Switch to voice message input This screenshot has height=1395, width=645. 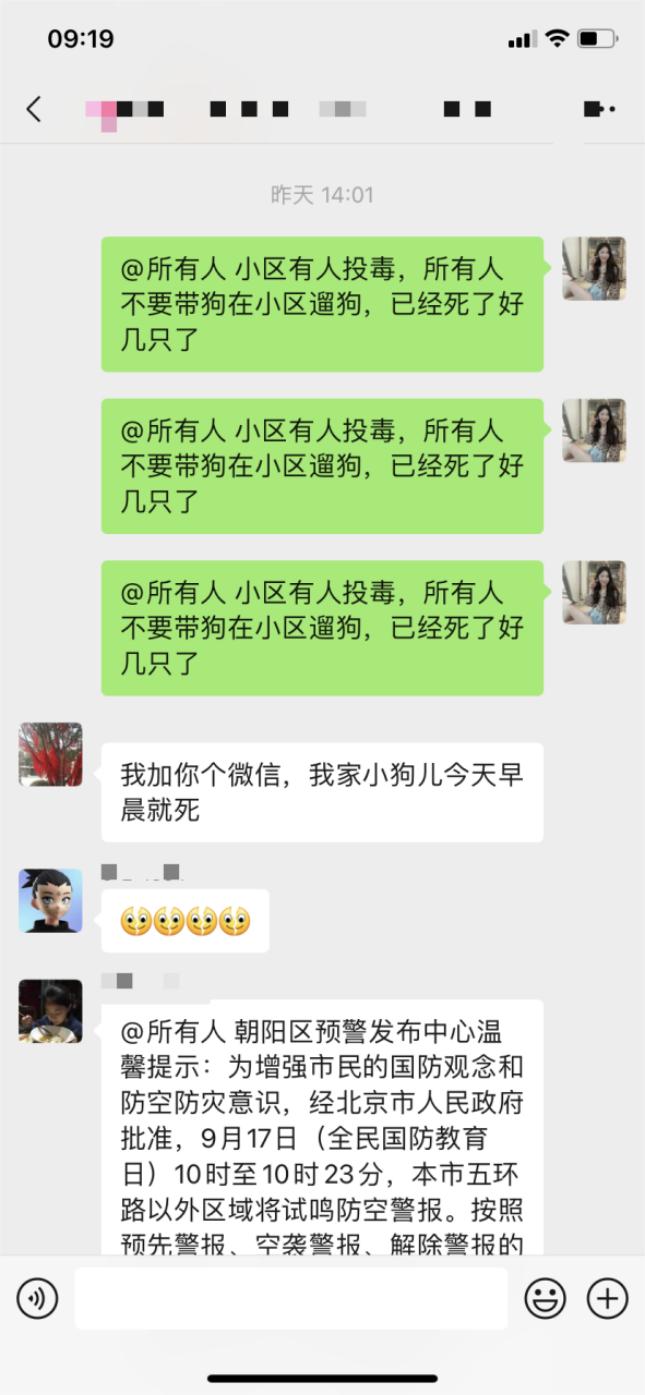(38, 1298)
